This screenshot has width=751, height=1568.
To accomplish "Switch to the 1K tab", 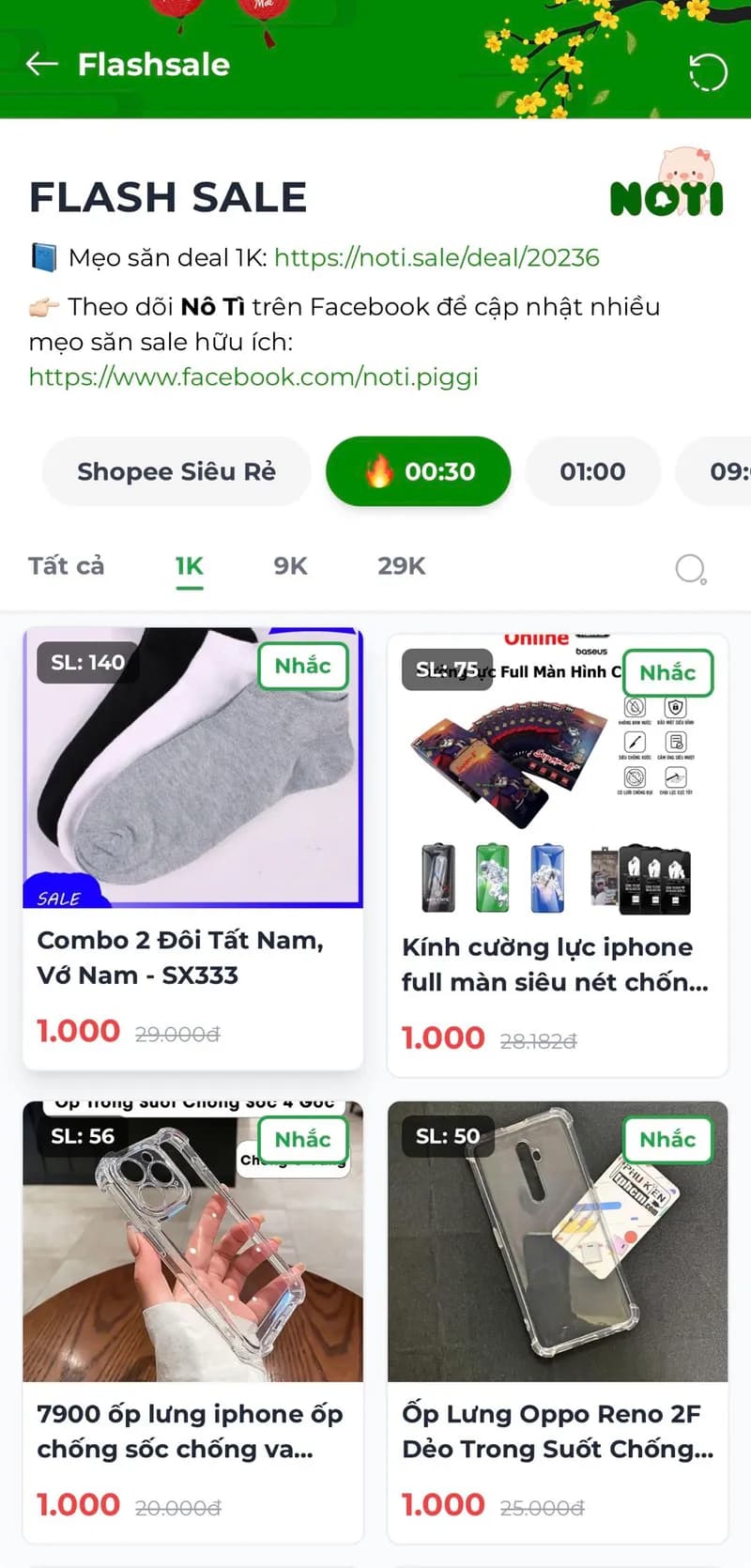I will (x=189, y=565).
